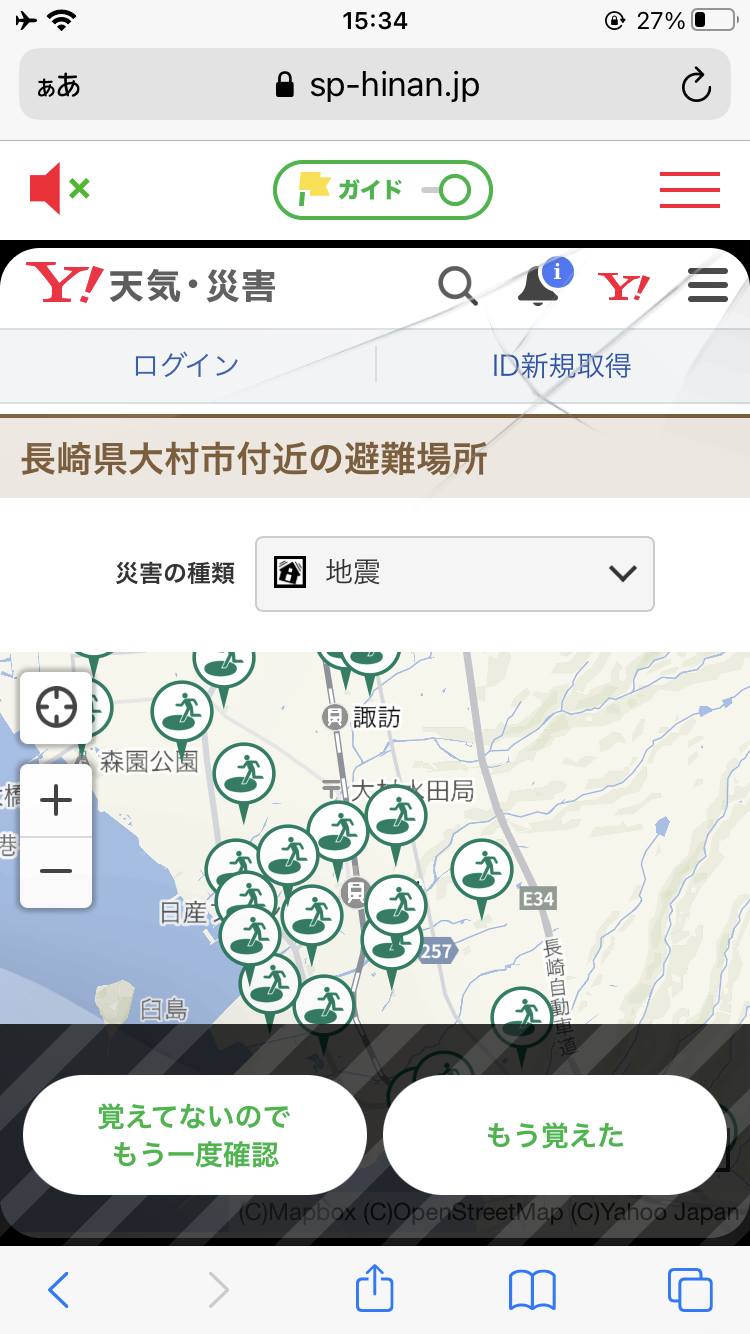
Task: Choose 覚えてないのでもう一度確認
Action: click(195, 1135)
